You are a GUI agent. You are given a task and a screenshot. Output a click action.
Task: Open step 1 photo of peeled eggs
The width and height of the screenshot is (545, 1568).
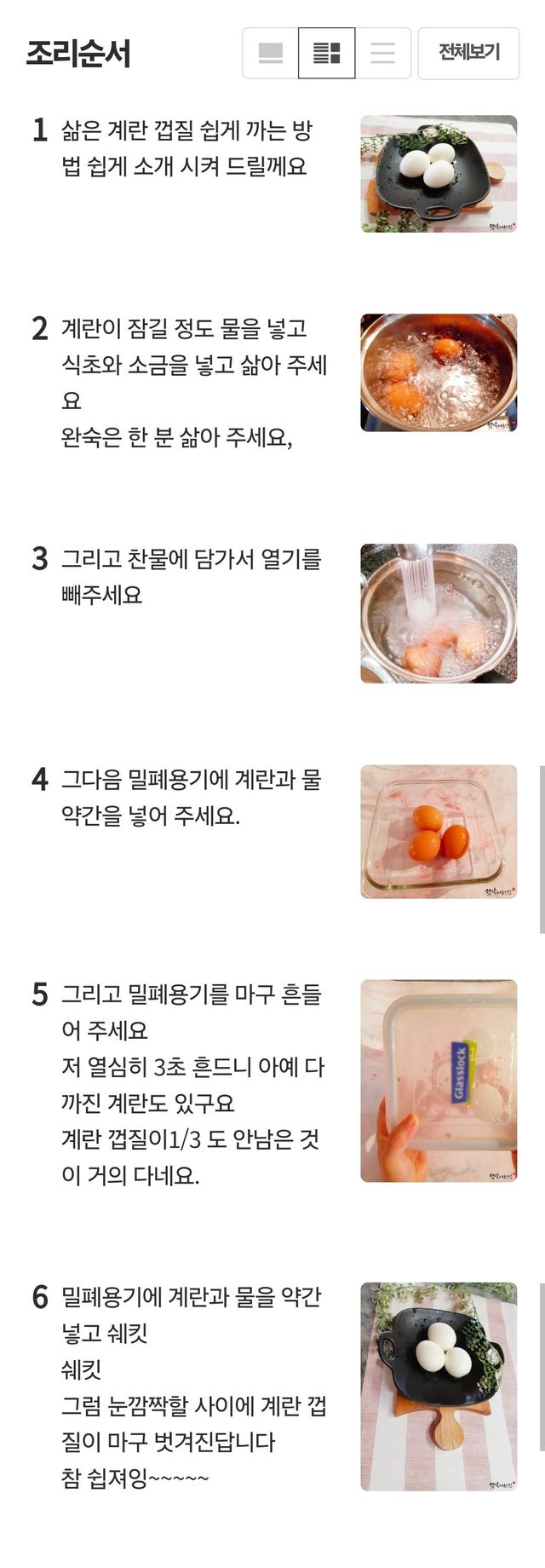439,174
